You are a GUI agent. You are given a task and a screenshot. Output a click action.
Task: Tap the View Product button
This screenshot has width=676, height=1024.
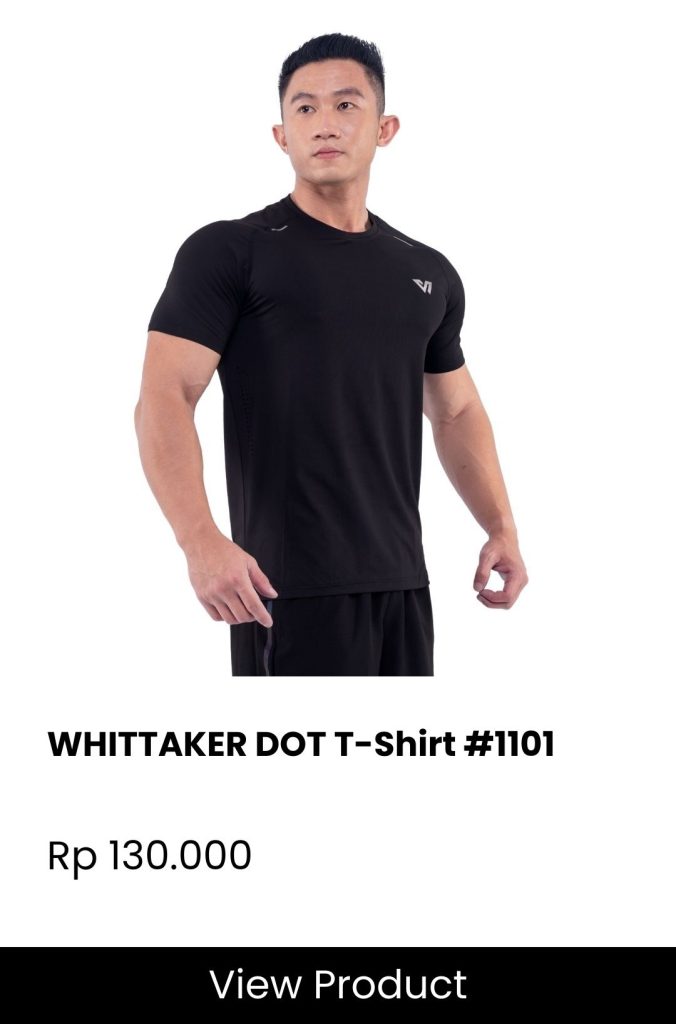[x=338, y=984]
